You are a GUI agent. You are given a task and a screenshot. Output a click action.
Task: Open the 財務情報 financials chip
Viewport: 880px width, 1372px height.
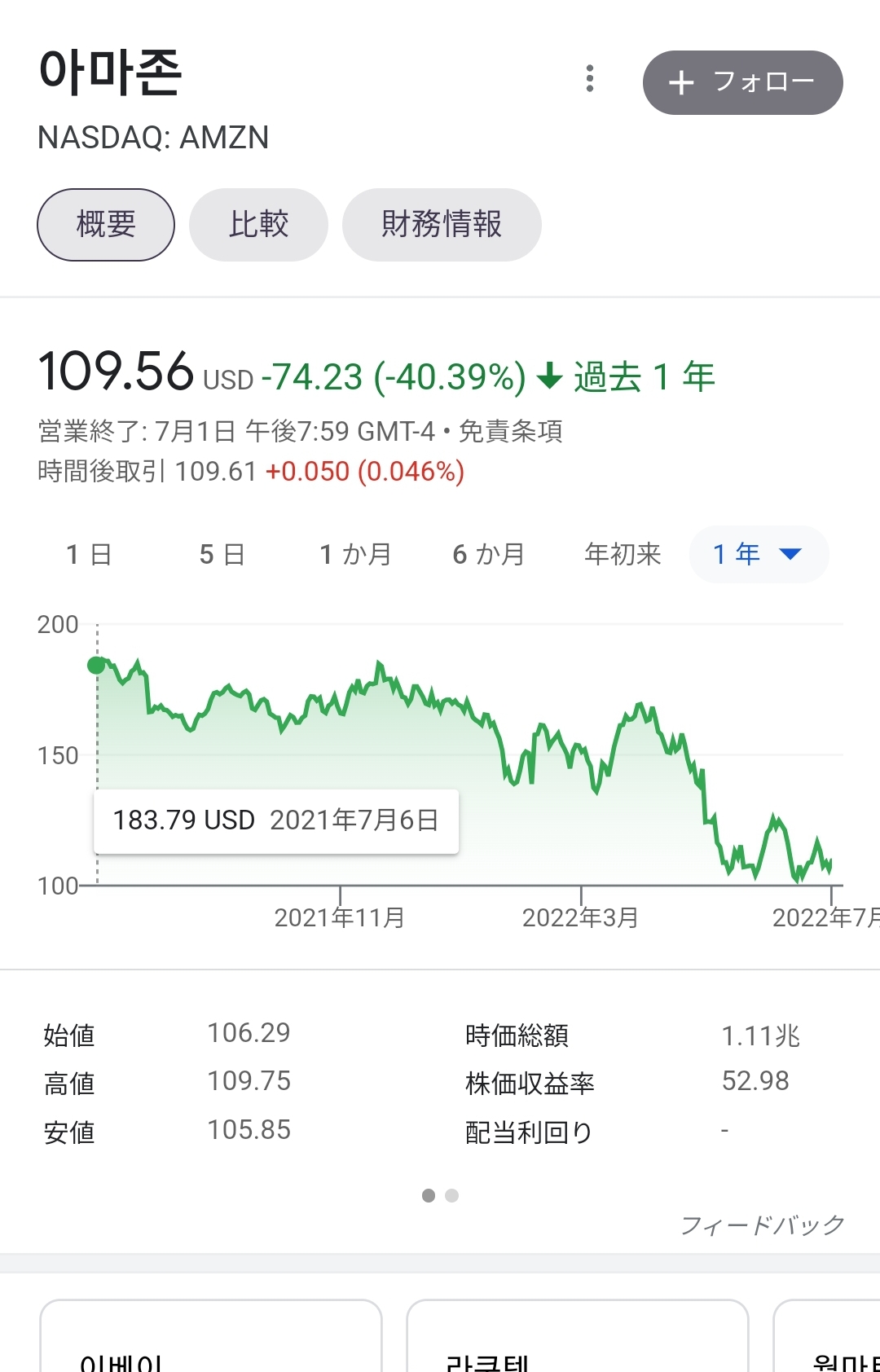[442, 225]
